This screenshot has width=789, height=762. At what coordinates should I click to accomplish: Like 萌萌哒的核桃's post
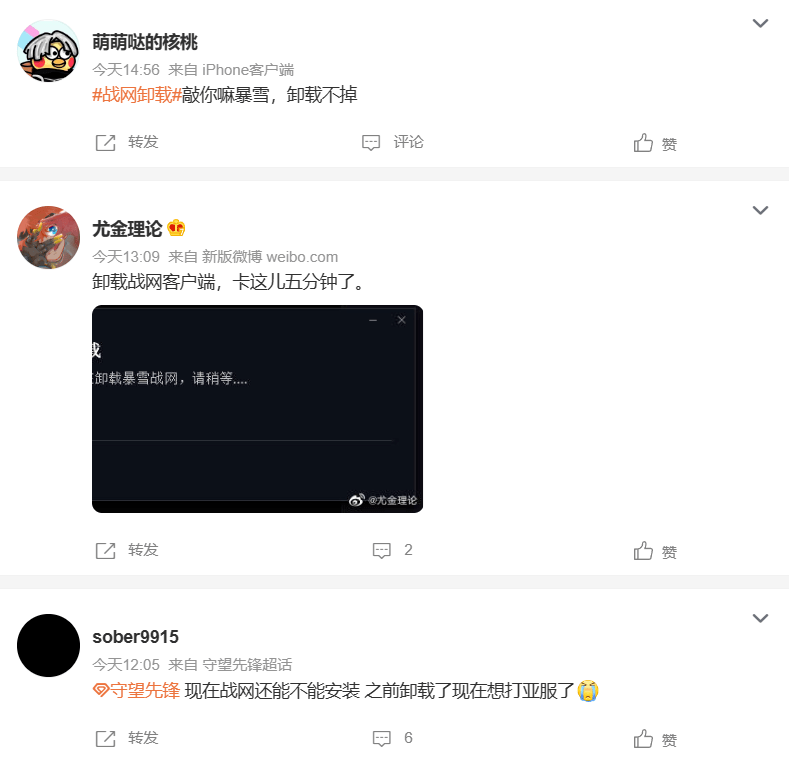tap(656, 143)
